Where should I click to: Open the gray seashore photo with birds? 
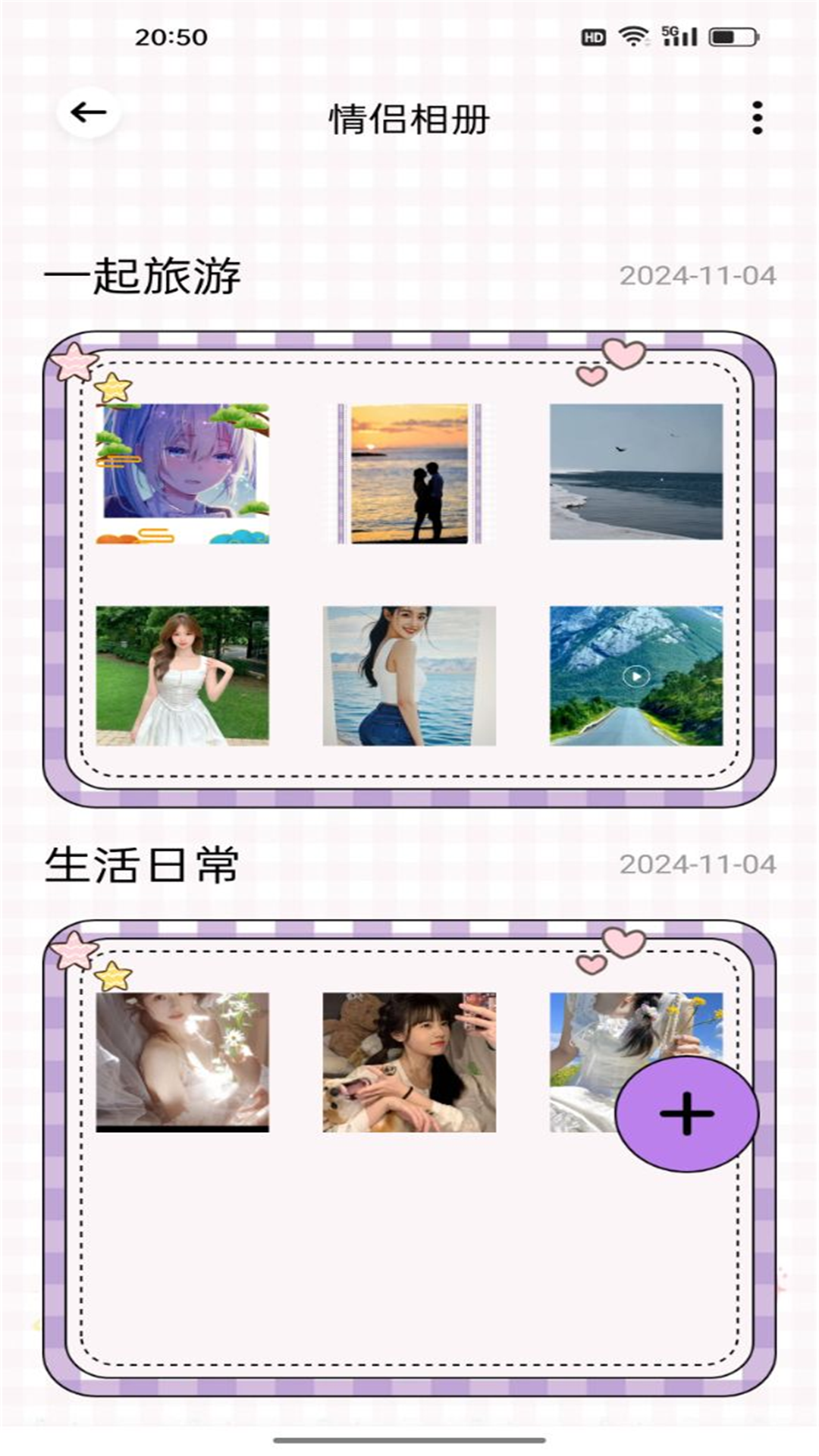[x=635, y=472]
